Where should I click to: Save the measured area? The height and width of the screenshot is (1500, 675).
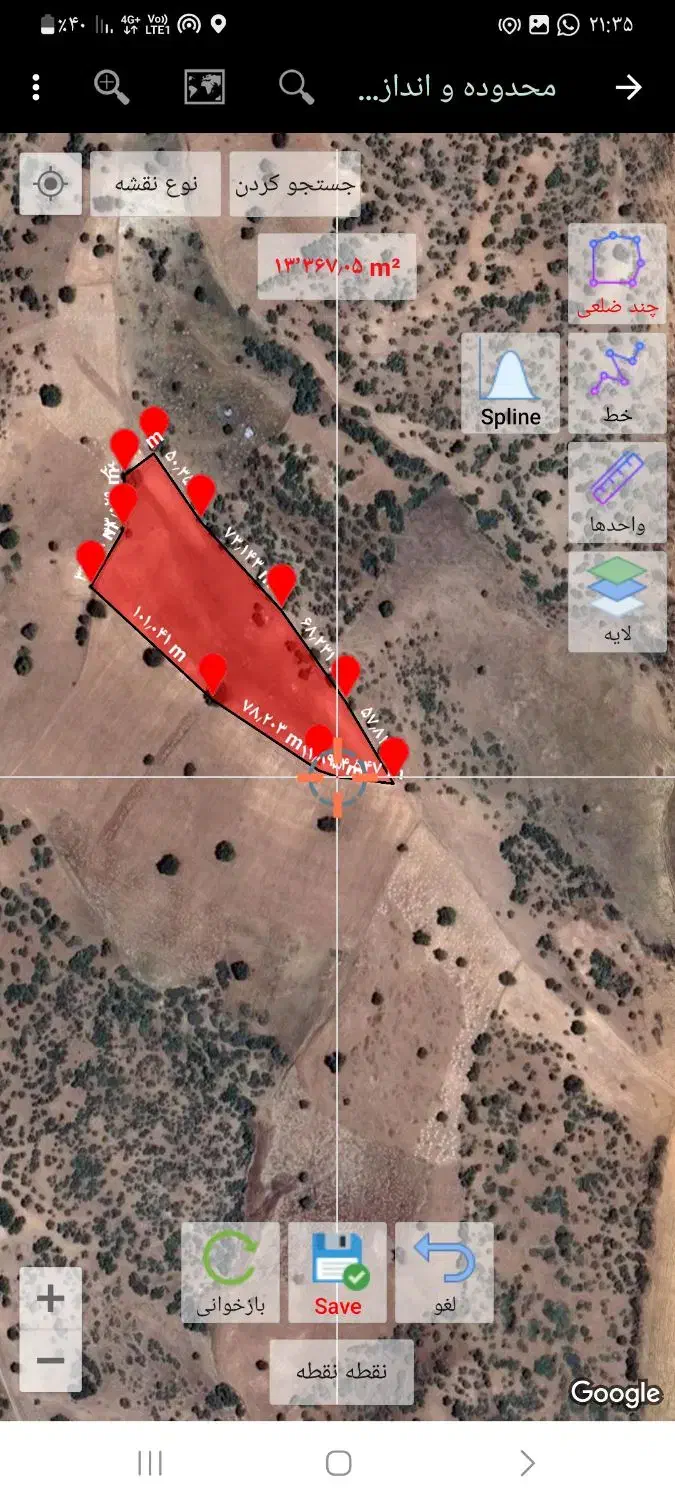pos(338,1272)
